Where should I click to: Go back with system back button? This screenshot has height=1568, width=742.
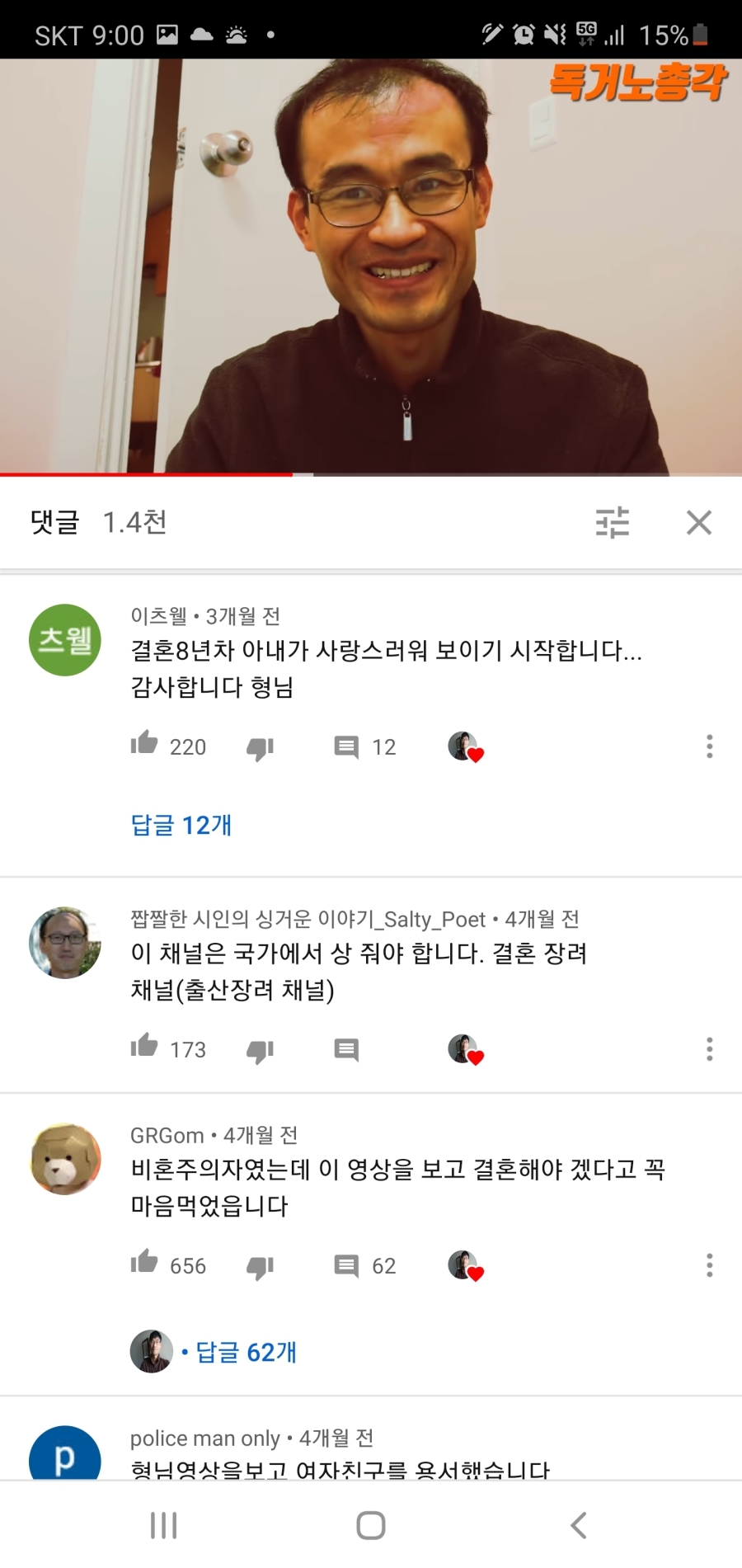point(579,1525)
